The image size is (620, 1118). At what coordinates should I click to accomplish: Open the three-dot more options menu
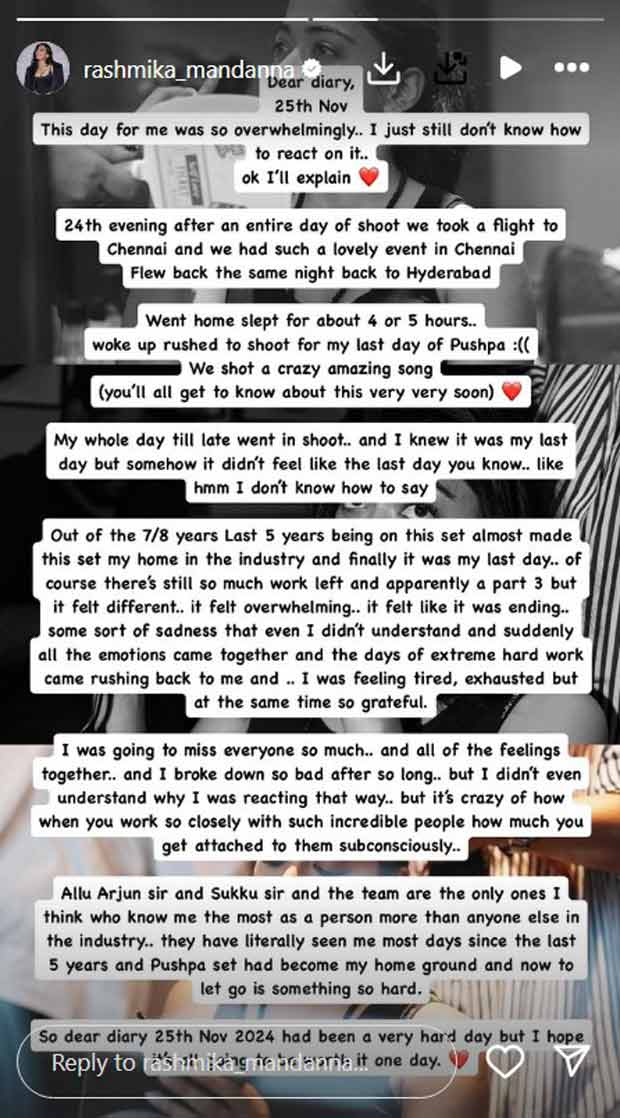coord(571,68)
